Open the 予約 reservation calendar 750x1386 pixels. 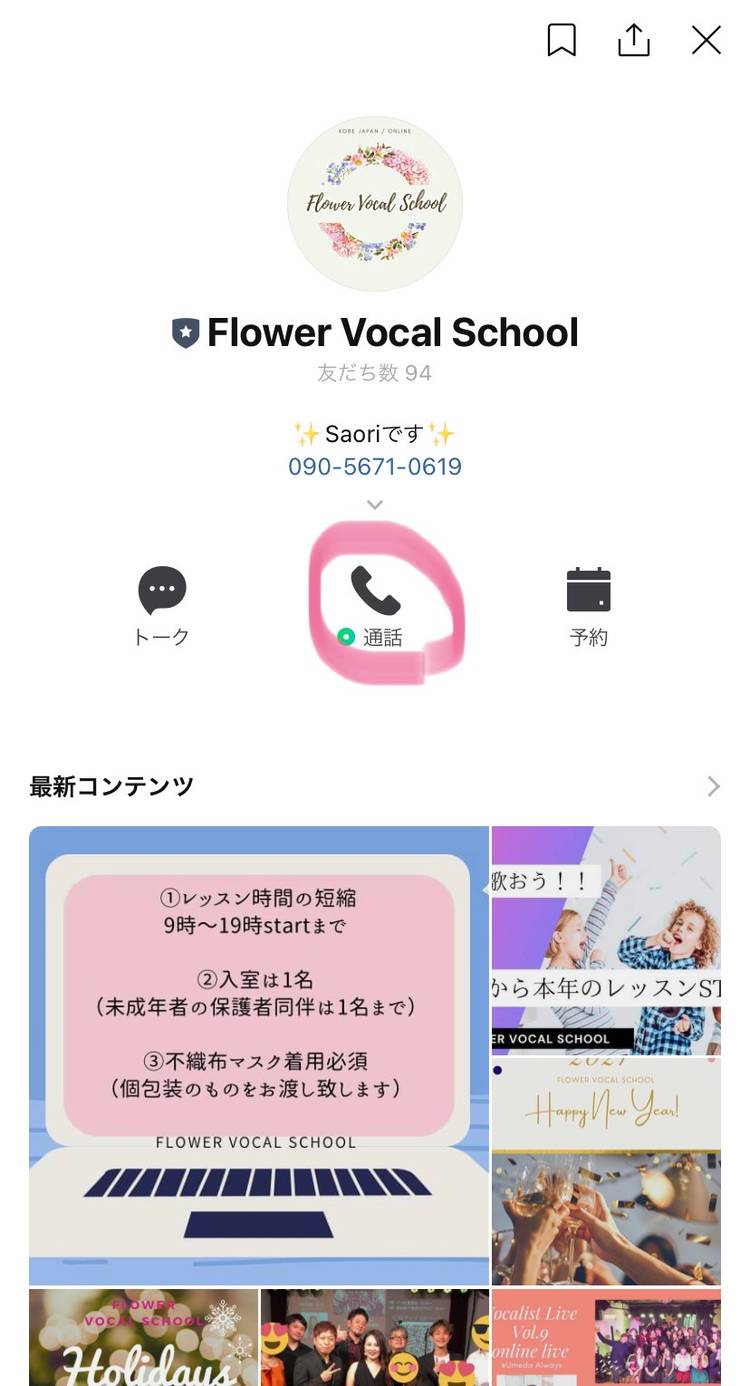pos(588,605)
